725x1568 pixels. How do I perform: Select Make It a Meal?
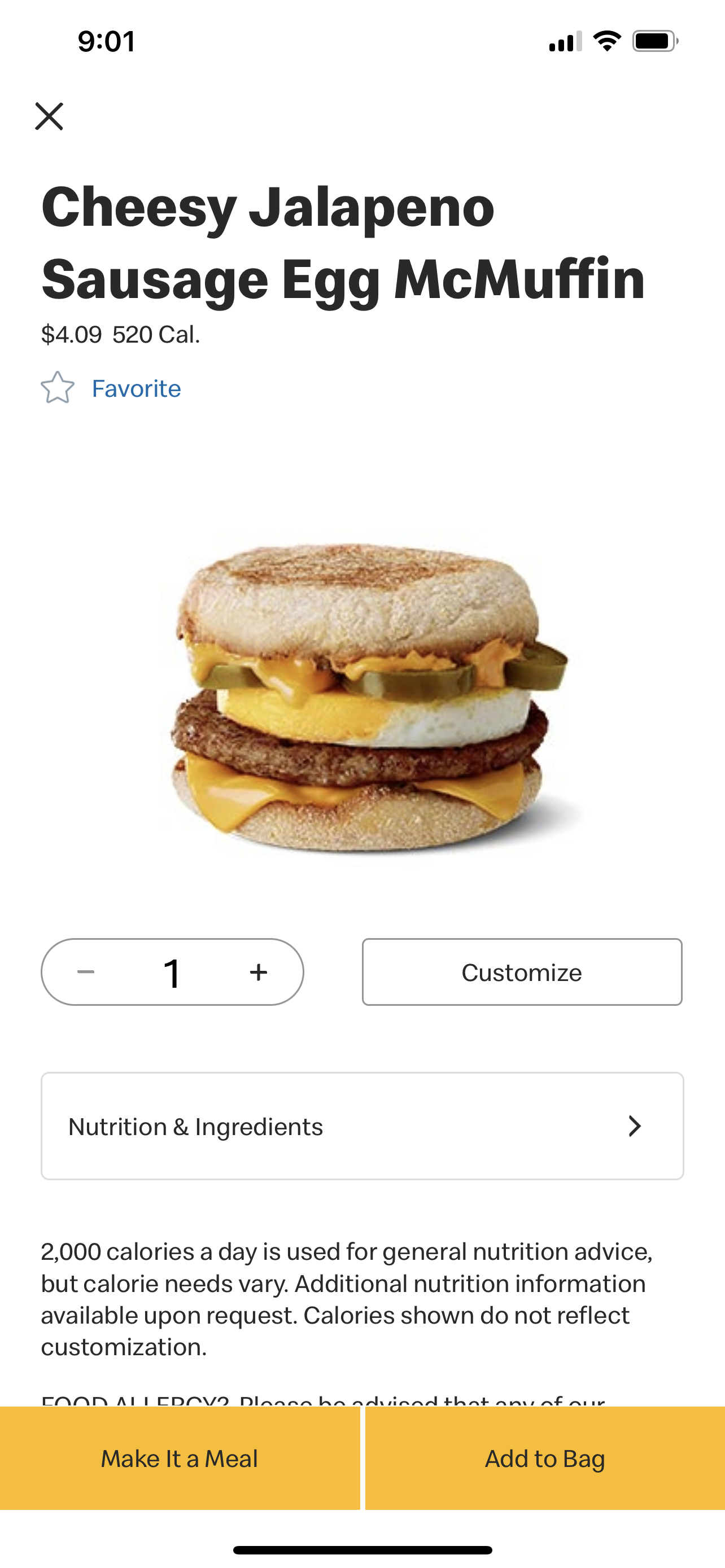coord(180,1458)
